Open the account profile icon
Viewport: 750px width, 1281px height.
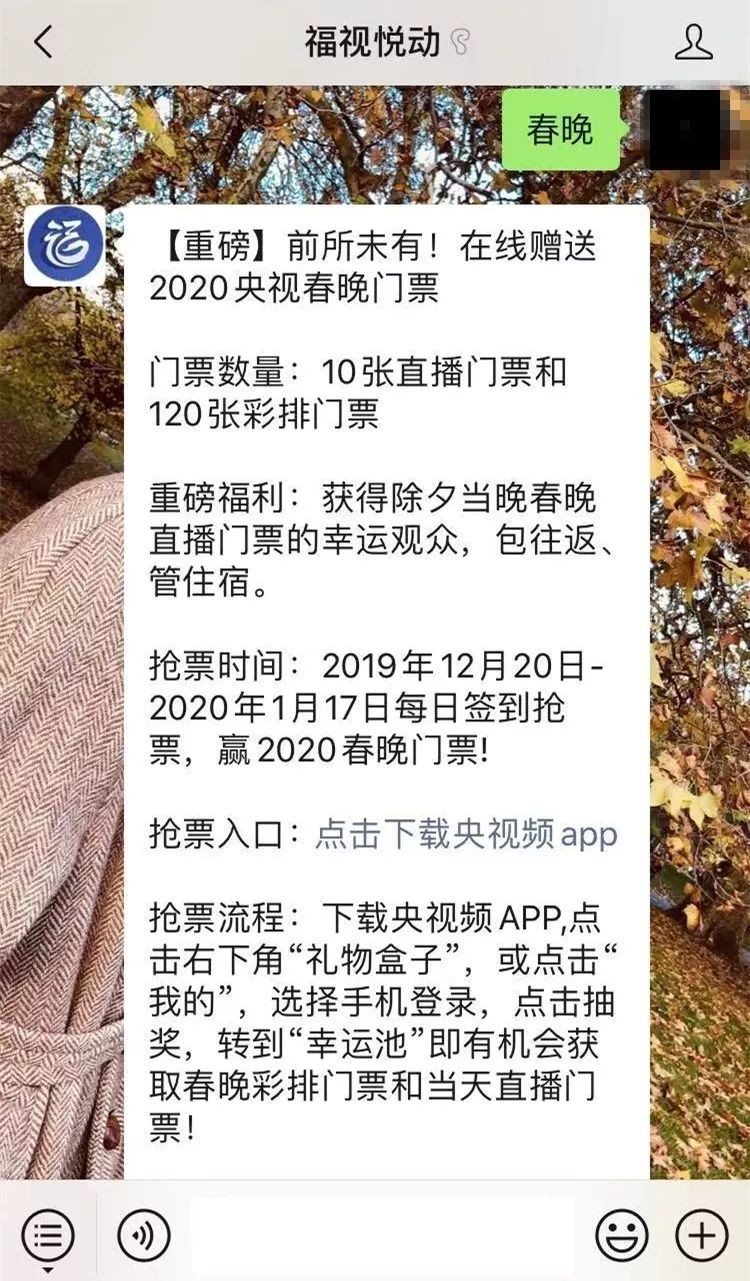[x=693, y=43]
